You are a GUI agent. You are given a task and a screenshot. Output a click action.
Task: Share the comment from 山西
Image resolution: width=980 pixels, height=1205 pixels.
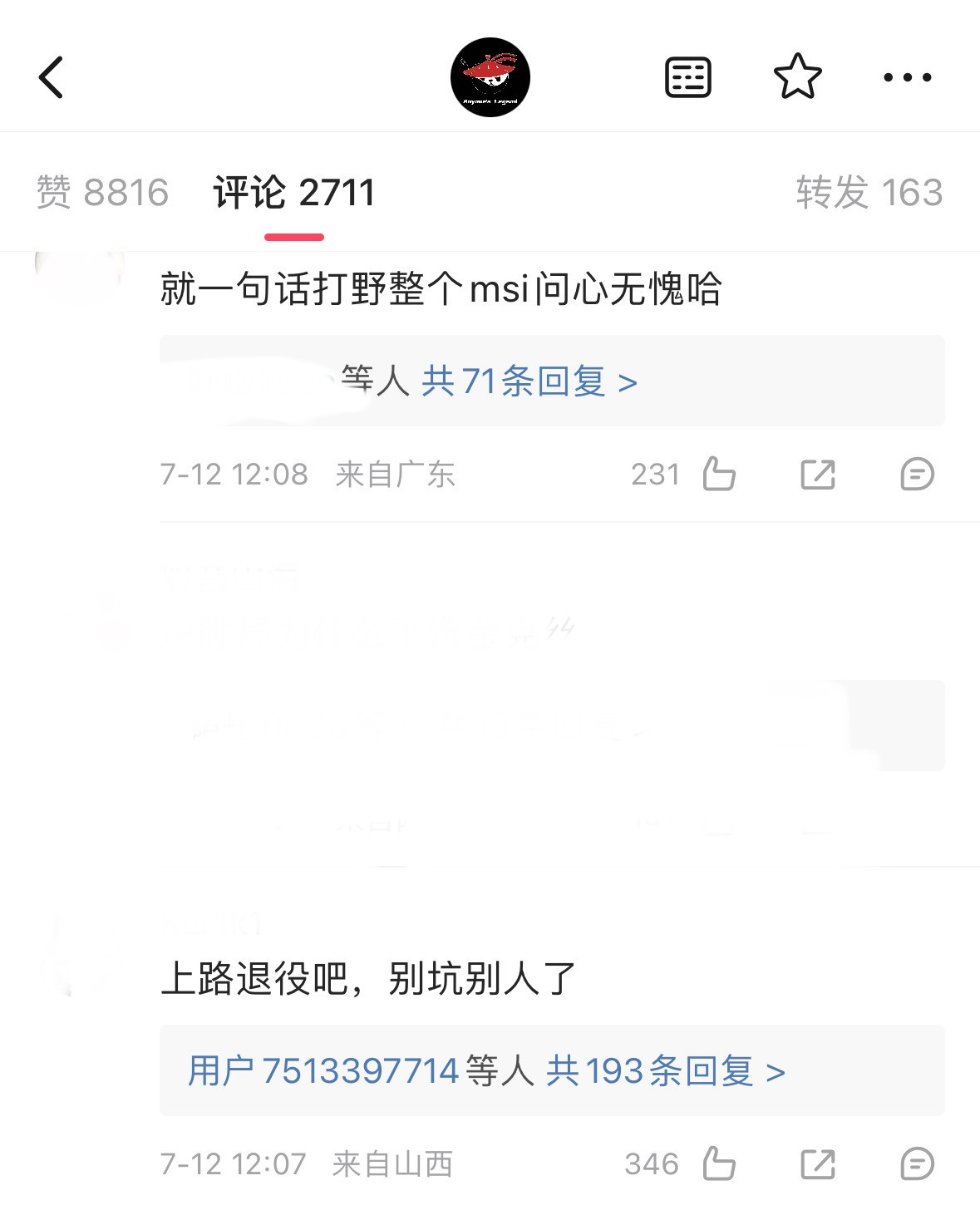818,1164
